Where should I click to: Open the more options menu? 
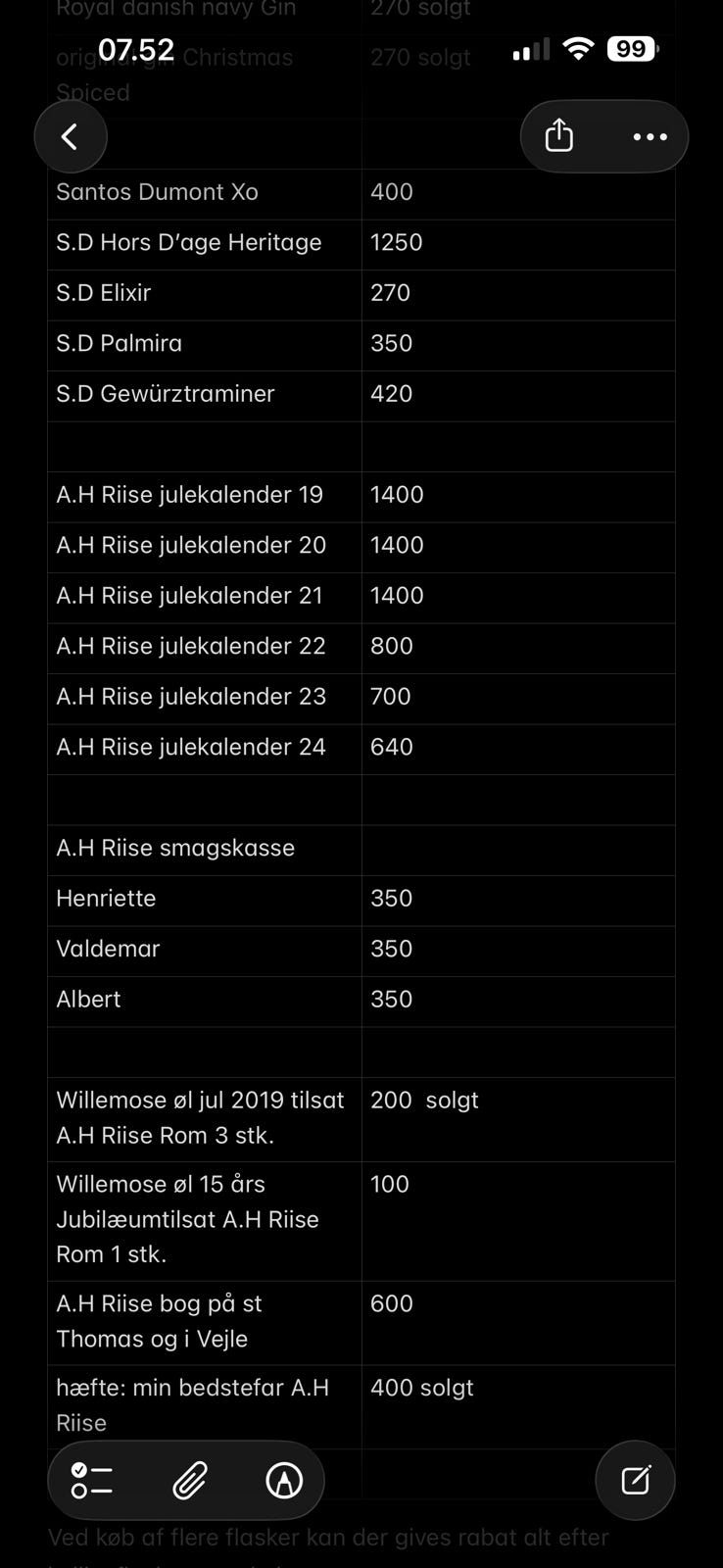[650, 136]
